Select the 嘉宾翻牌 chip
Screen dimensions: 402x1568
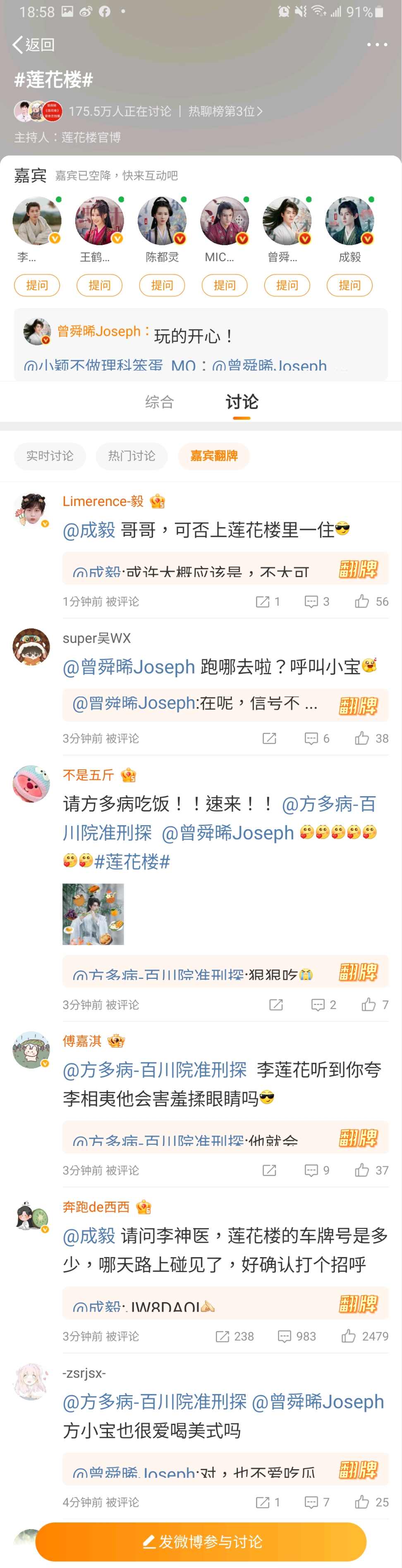tap(214, 456)
